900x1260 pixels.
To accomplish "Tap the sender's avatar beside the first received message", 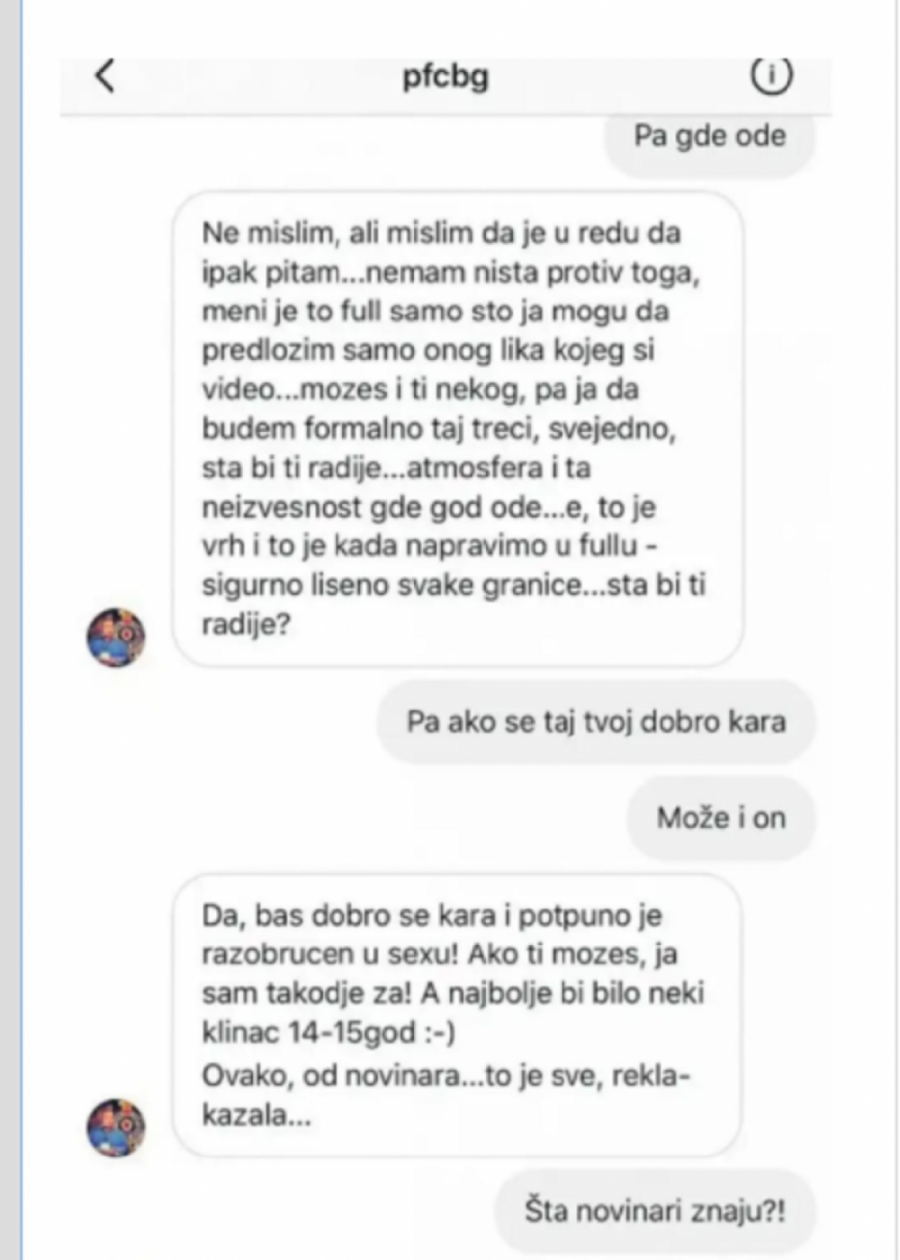I will 116,637.
